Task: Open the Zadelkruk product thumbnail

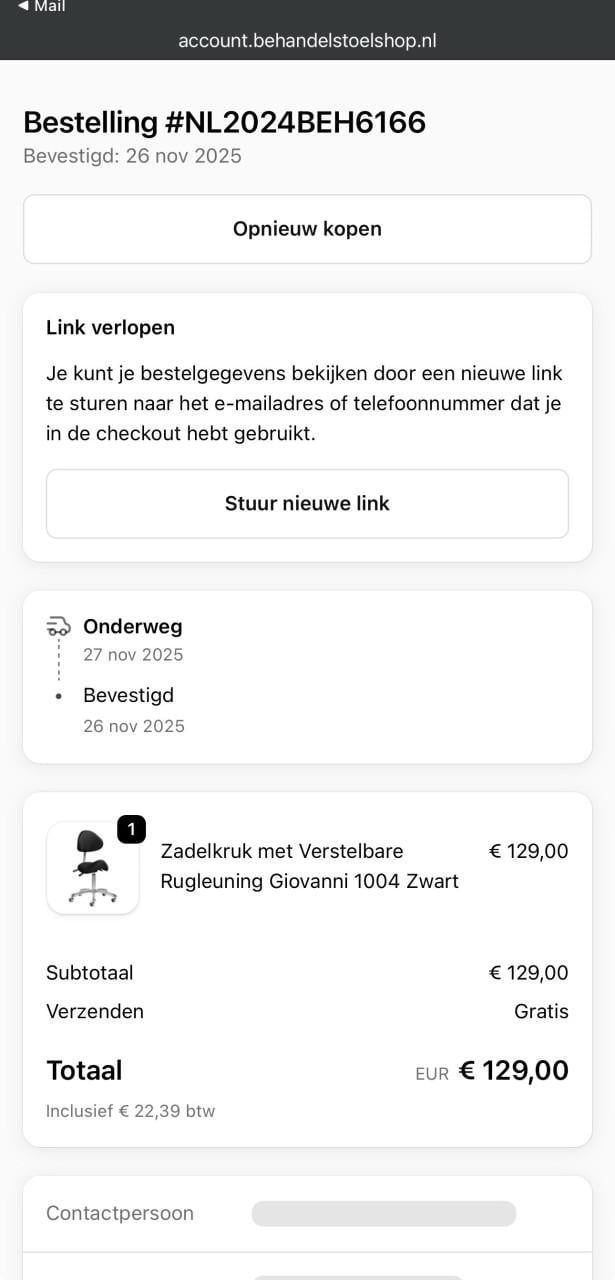Action: 93,868
